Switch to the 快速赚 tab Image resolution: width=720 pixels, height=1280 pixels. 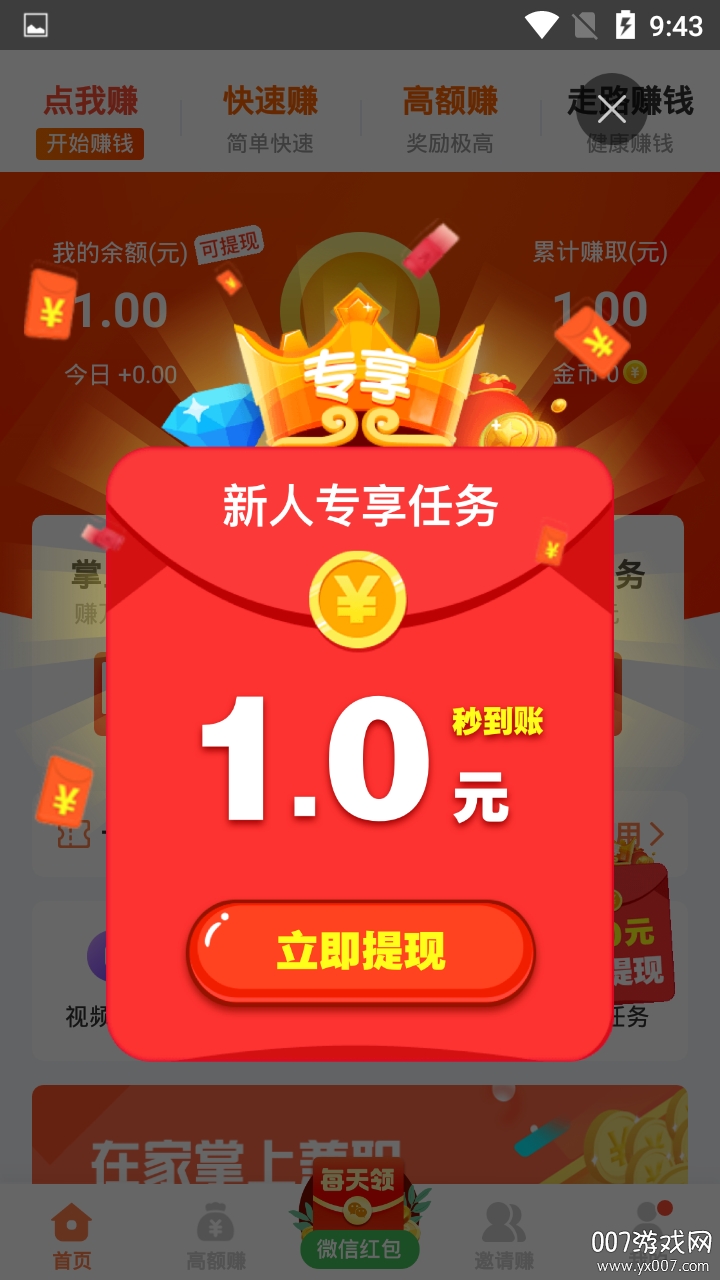[x=270, y=119]
